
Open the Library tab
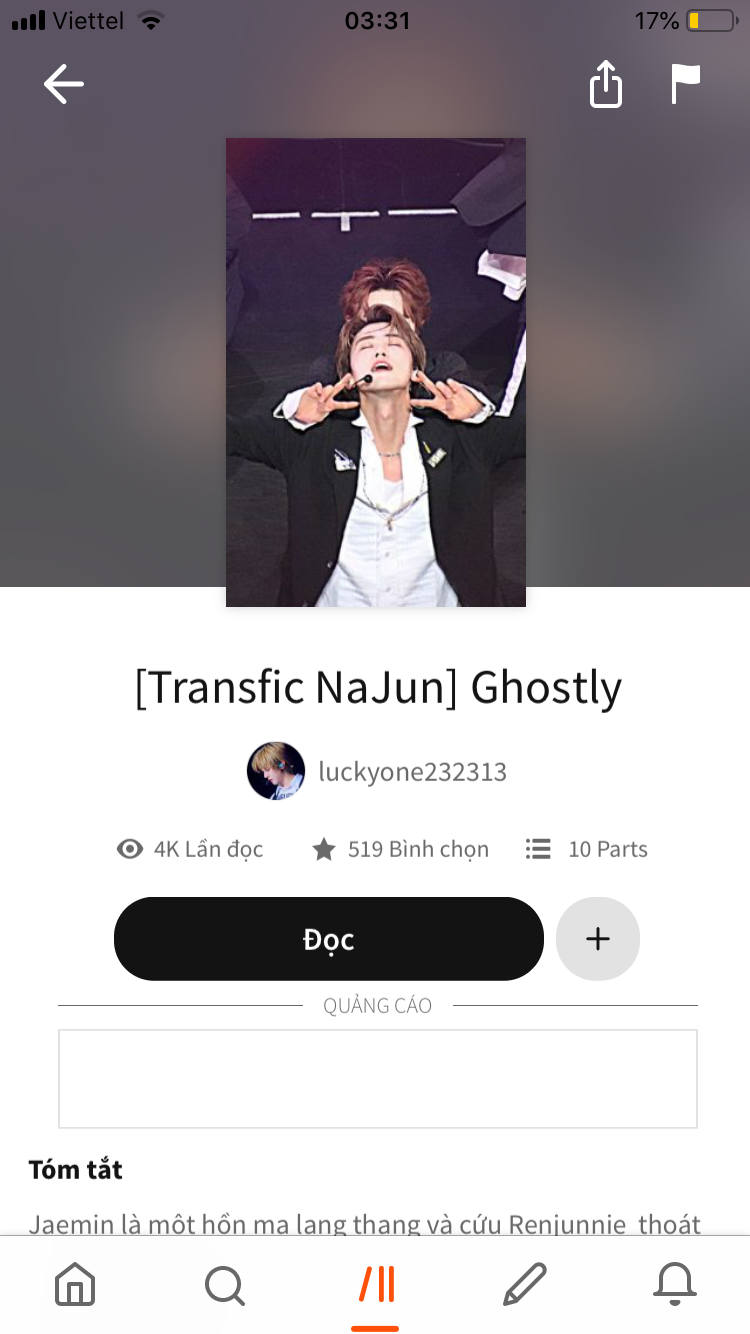[376, 1284]
